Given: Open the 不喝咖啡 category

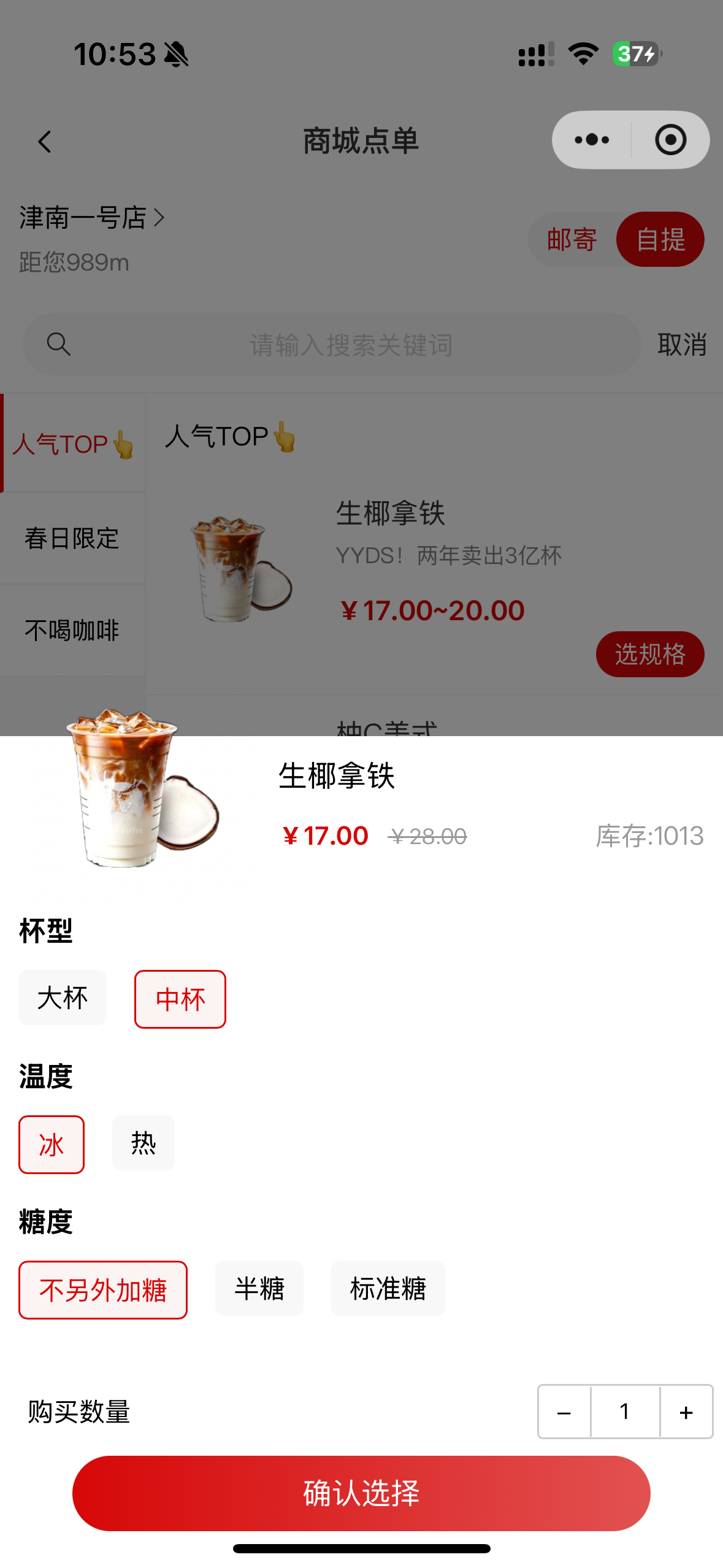Looking at the screenshot, I should click(72, 631).
